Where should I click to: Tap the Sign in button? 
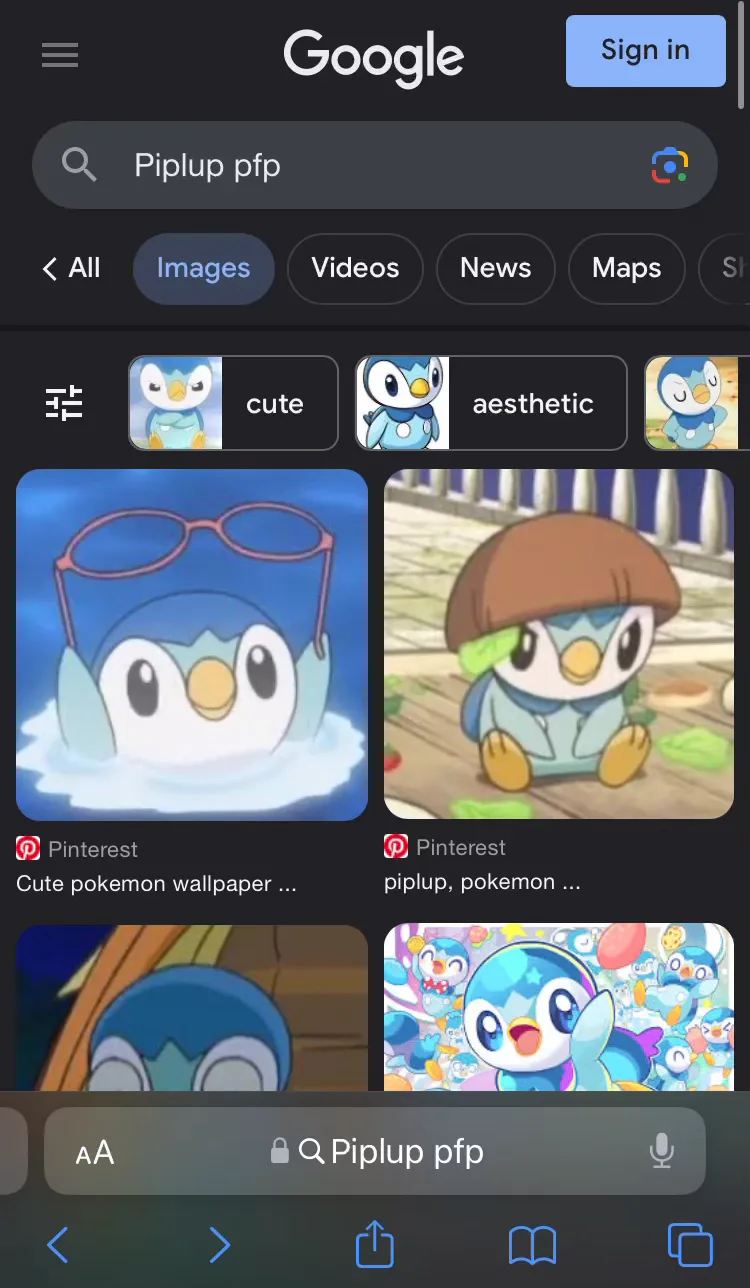645,51
